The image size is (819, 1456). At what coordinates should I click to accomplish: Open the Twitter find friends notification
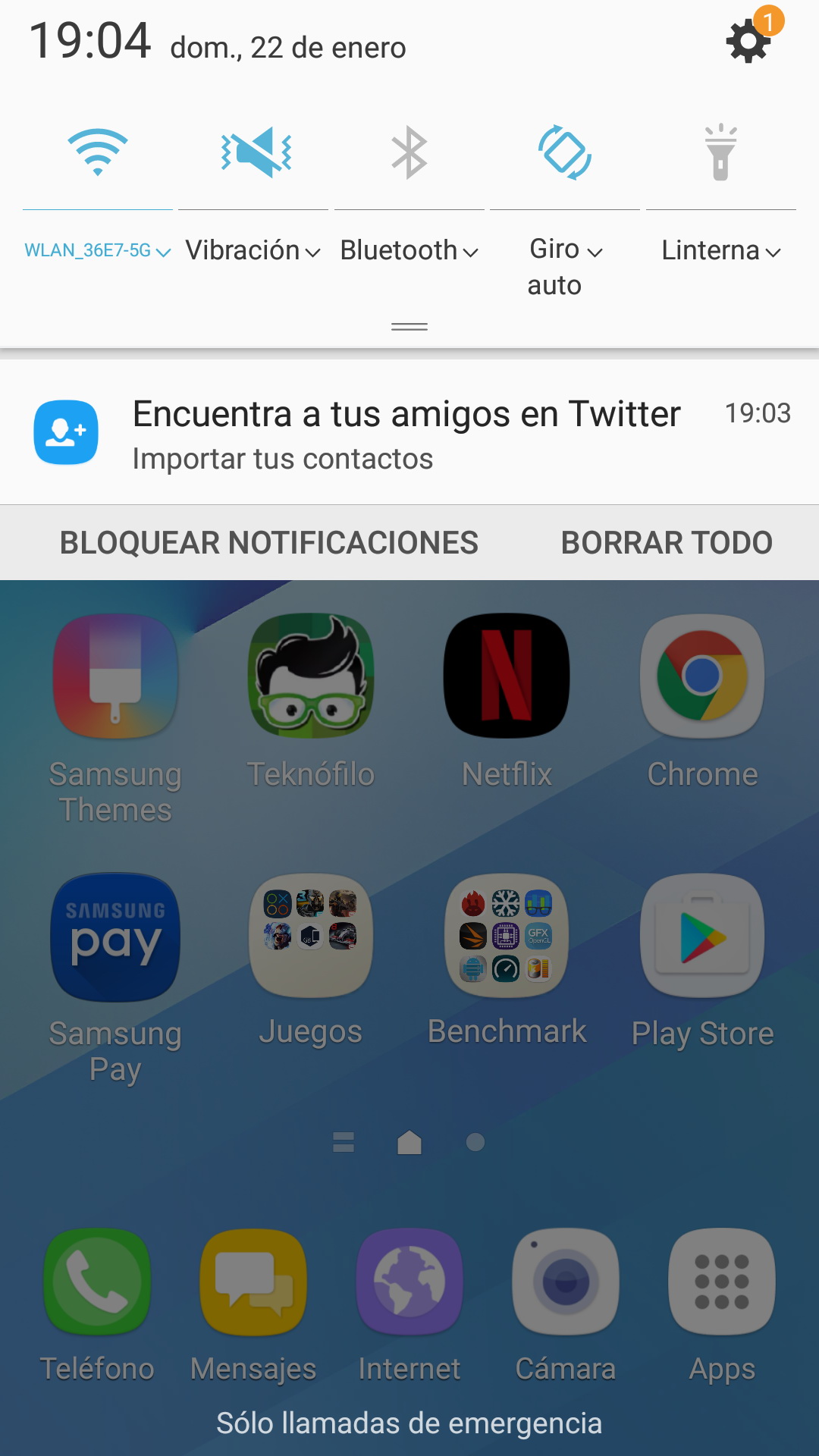[409, 434]
